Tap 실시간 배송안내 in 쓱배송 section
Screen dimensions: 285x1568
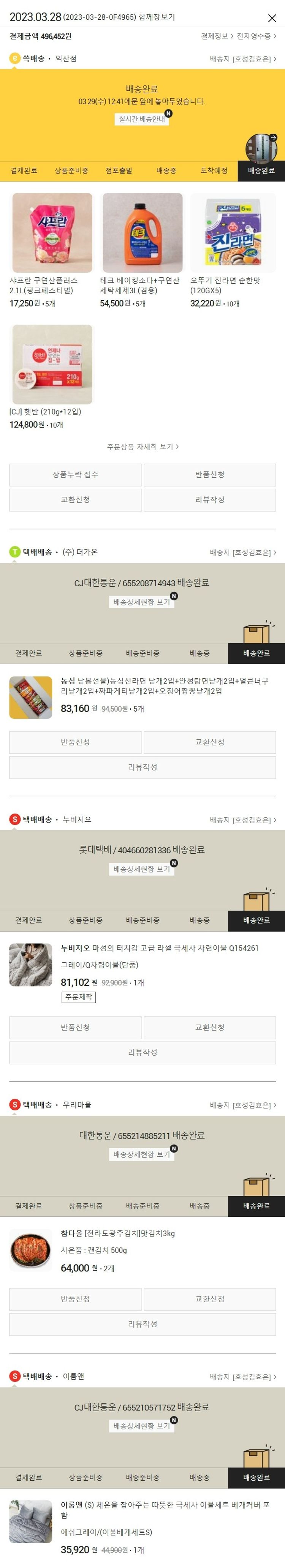[x=142, y=119]
